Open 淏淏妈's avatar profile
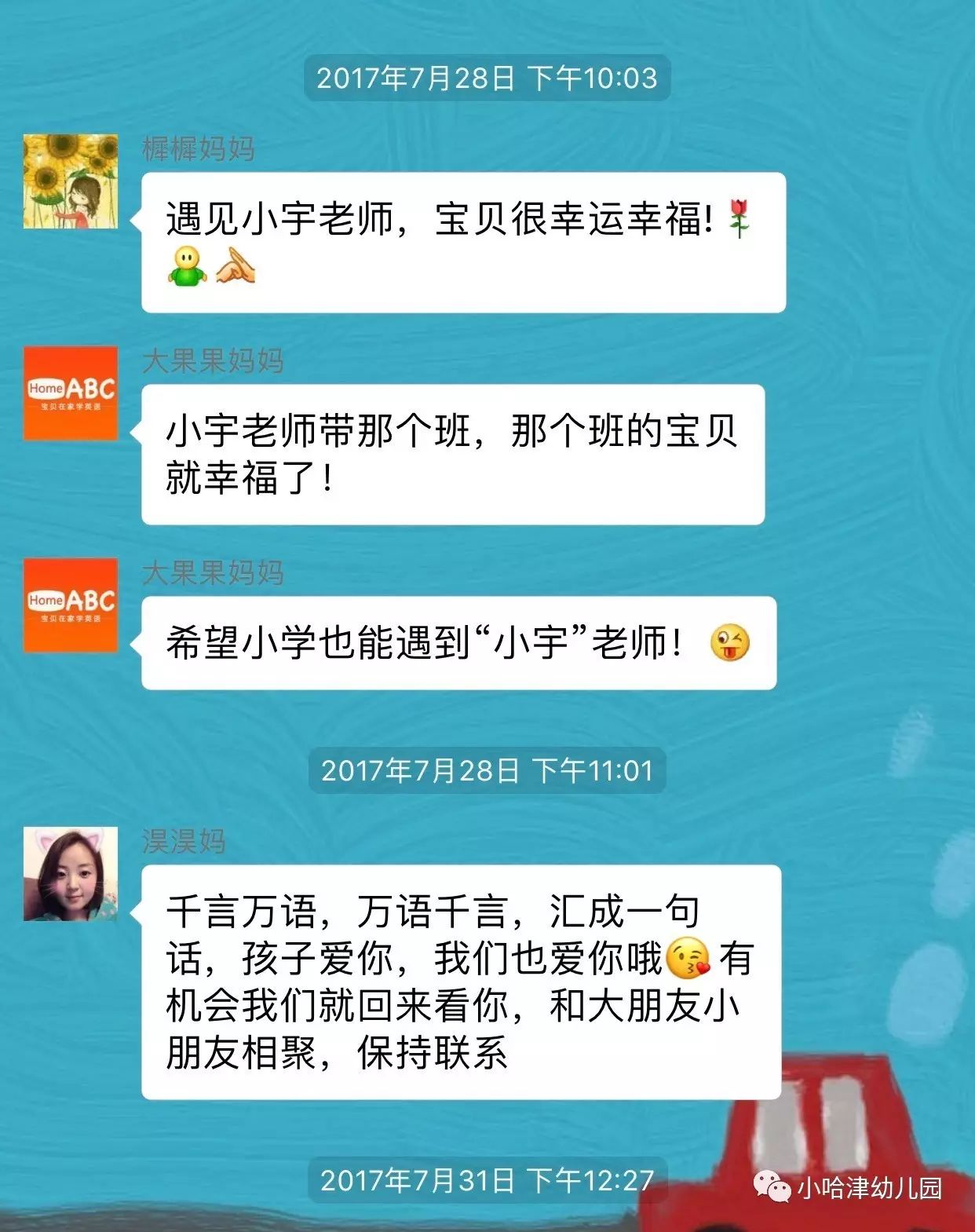This screenshot has width=975, height=1232. [x=71, y=873]
